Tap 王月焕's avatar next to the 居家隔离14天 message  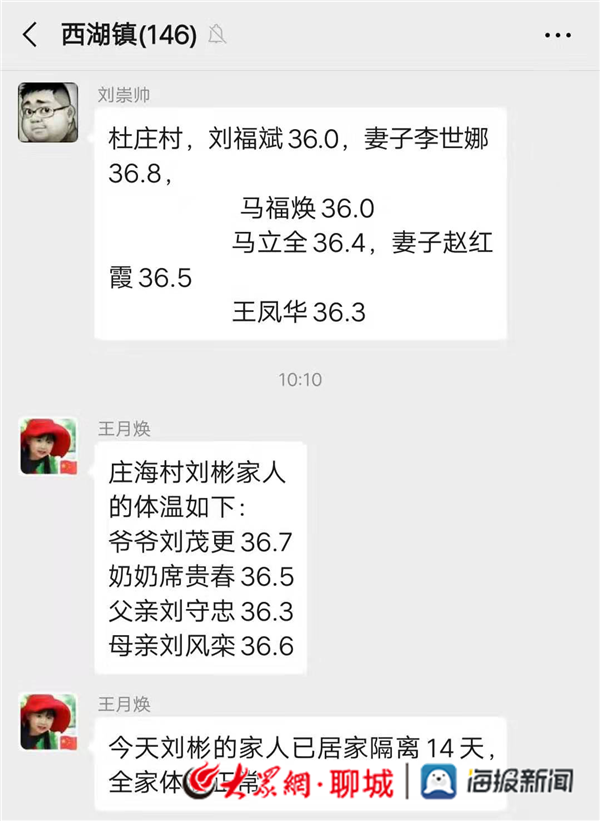point(47,722)
